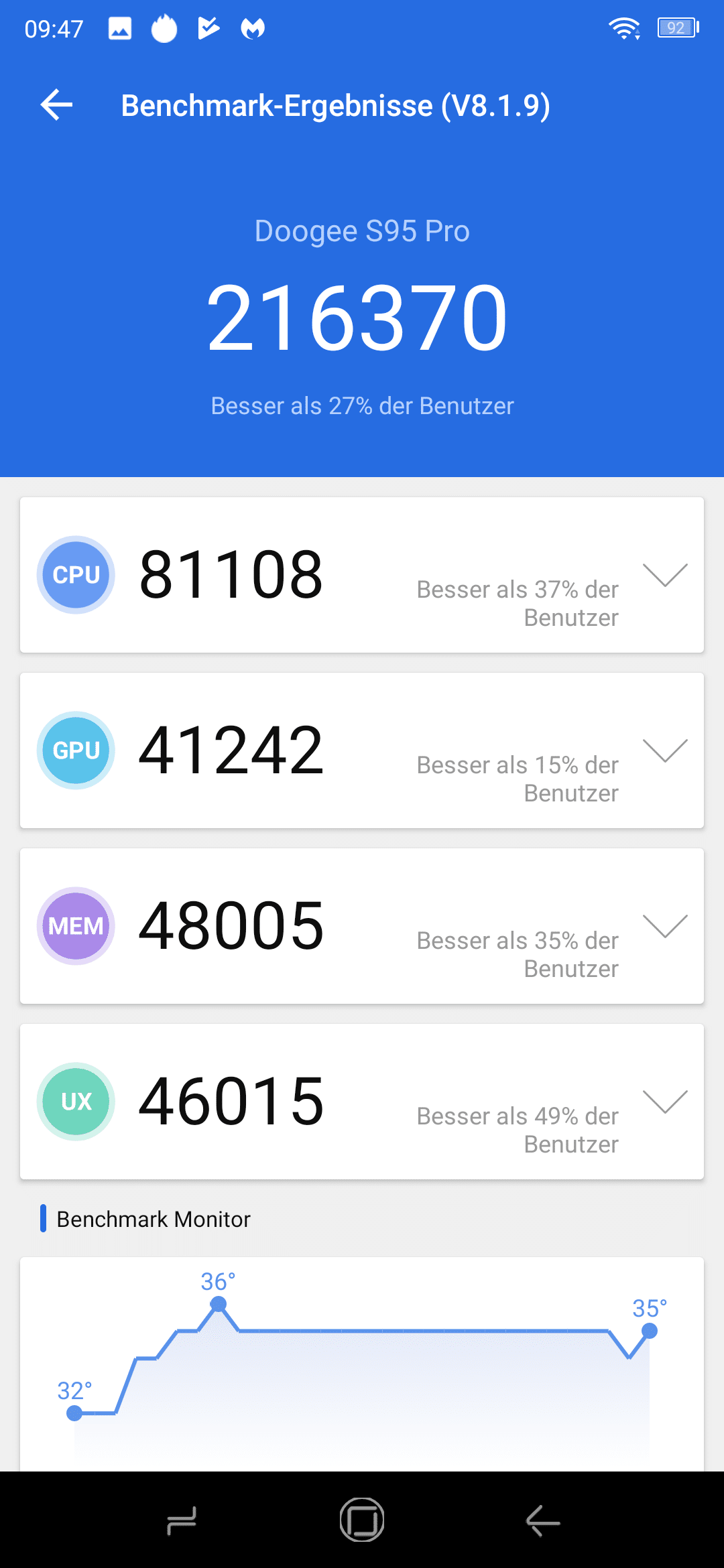This screenshot has height=1568, width=724.
Task: Expand the UX score details
Action: coord(665,1102)
